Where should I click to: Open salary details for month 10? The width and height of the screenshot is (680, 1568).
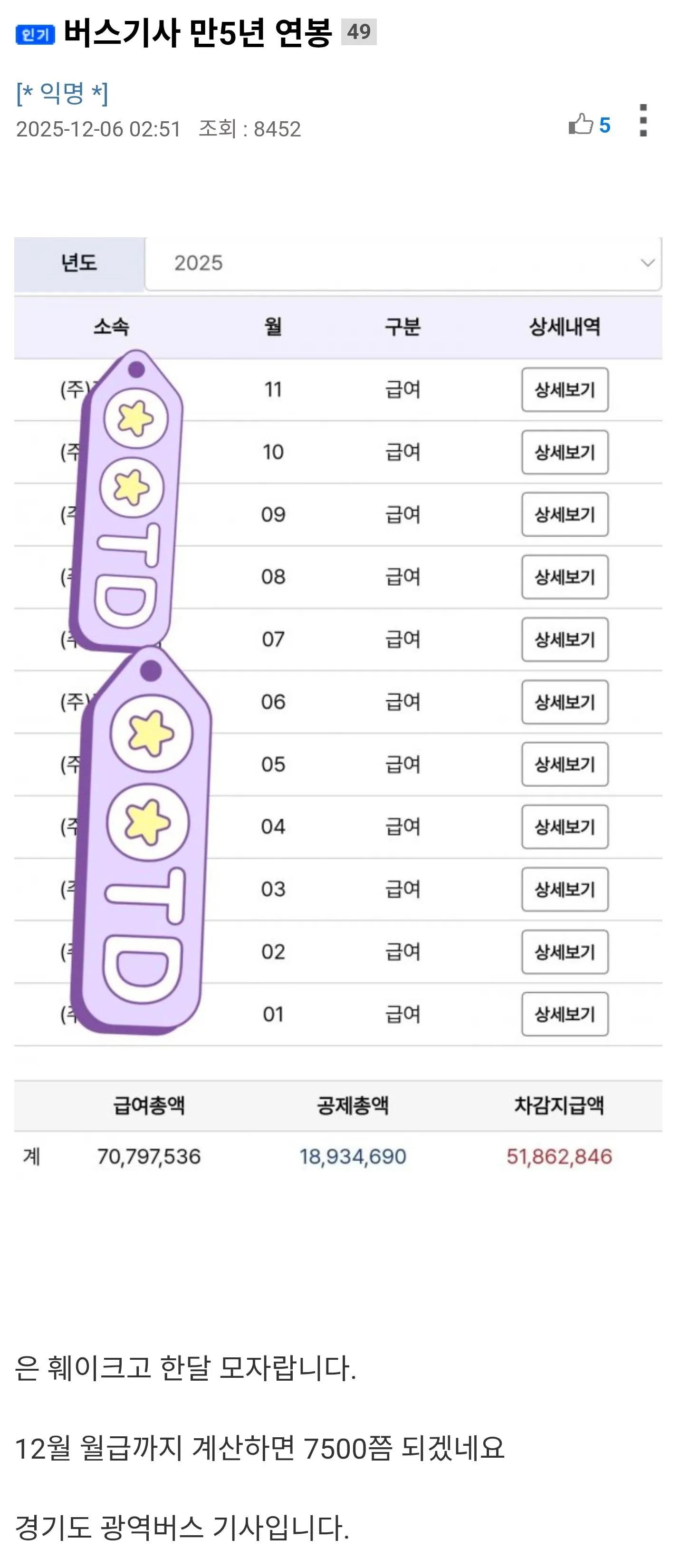point(565,452)
